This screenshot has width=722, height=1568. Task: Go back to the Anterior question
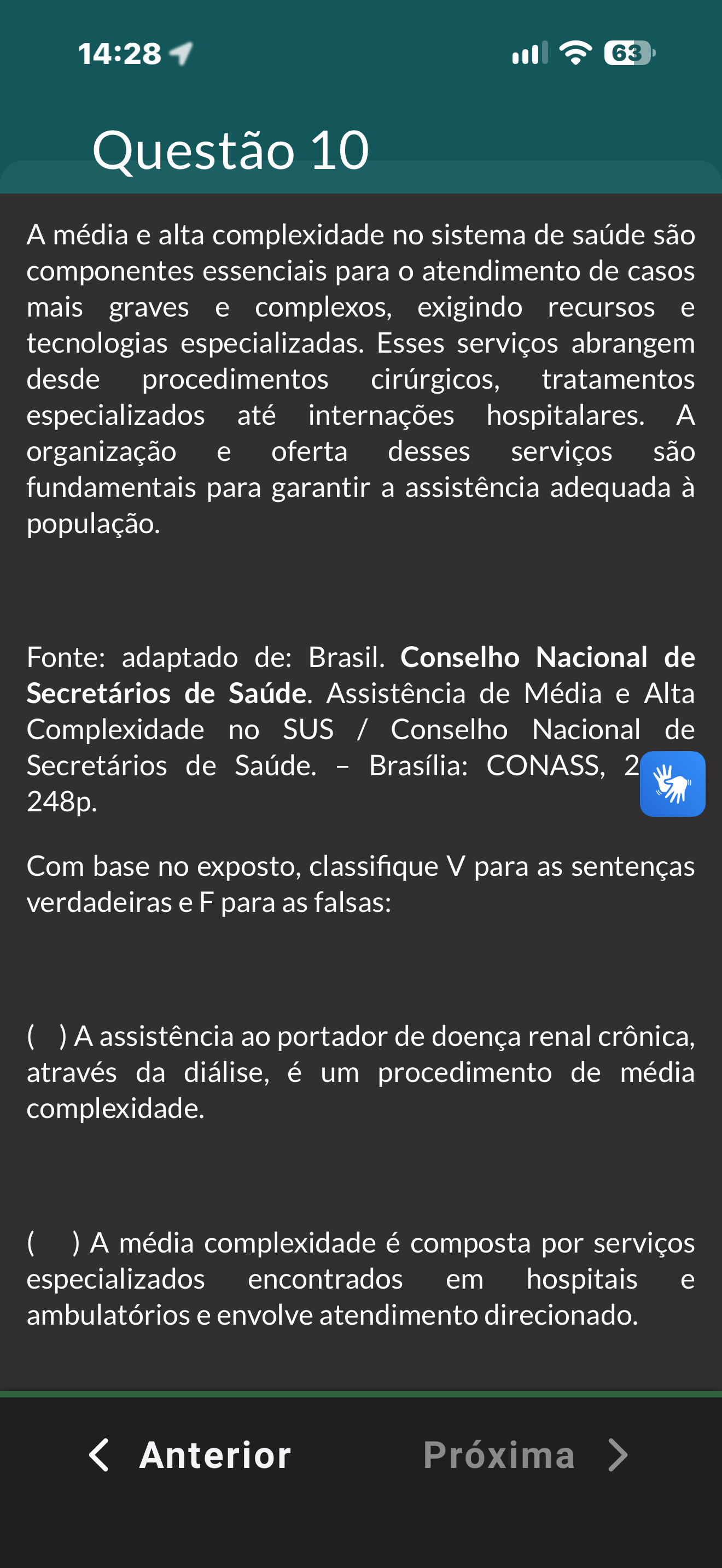pyautogui.click(x=189, y=1455)
